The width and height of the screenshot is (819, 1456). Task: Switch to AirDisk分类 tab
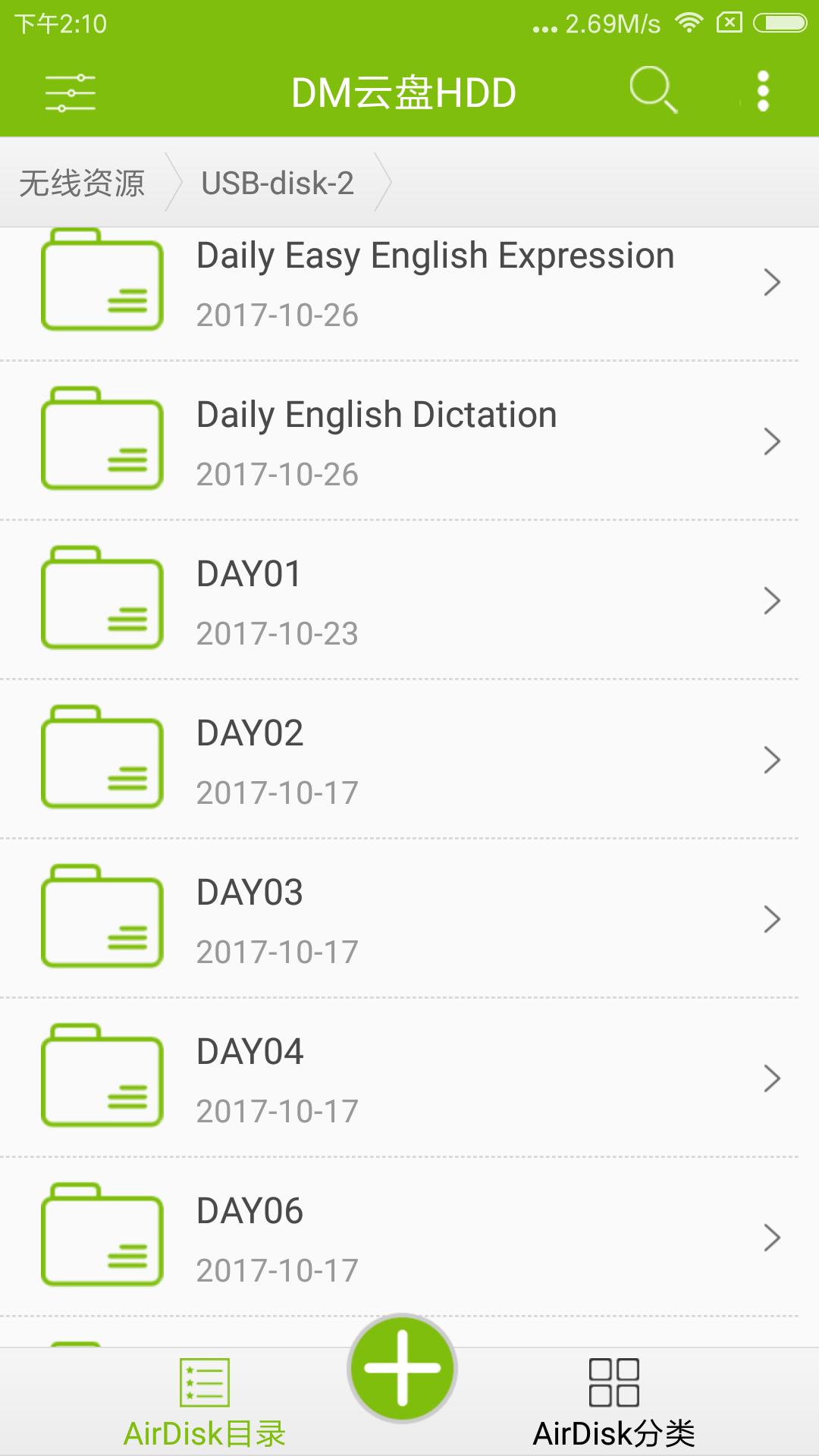[613, 1402]
